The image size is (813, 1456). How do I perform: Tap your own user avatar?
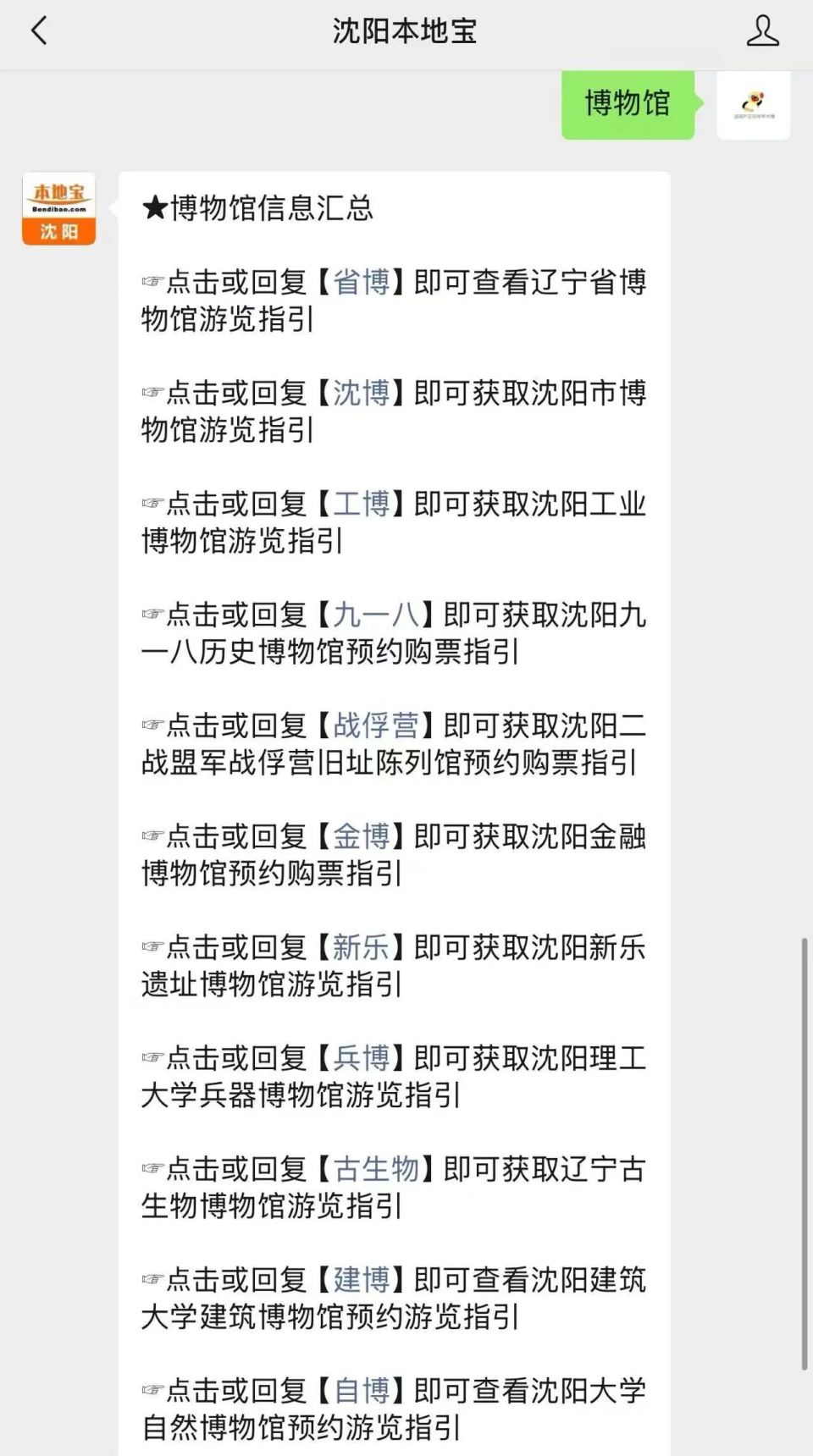tap(754, 106)
